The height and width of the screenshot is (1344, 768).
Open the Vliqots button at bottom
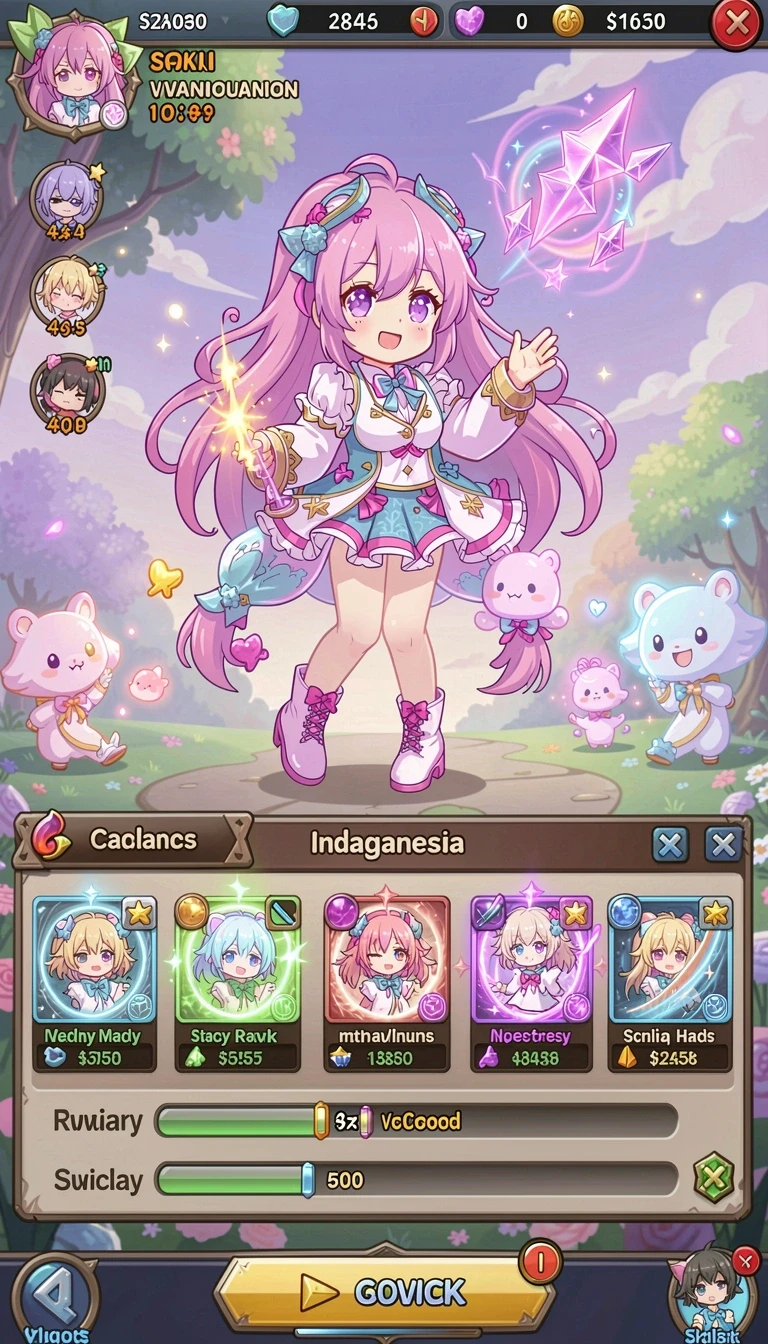pyautogui.click(x=55, y=1298)
